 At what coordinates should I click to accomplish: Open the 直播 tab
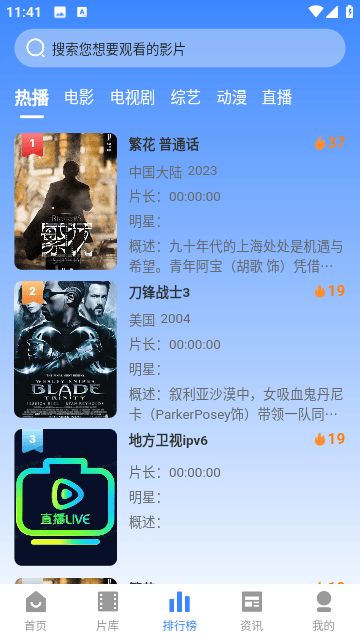277,98
